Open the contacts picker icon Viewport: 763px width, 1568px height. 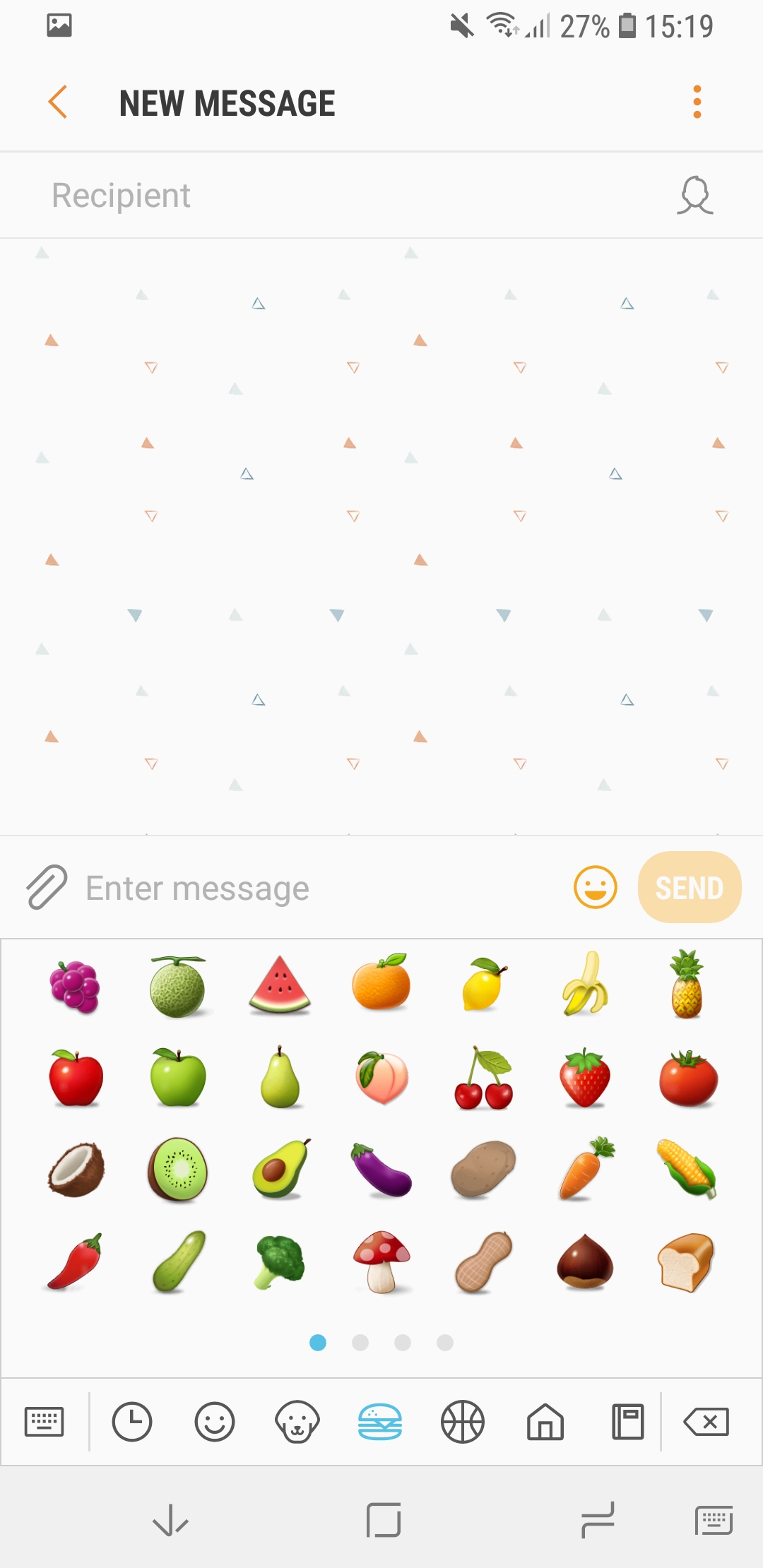(x=695, y=196)
